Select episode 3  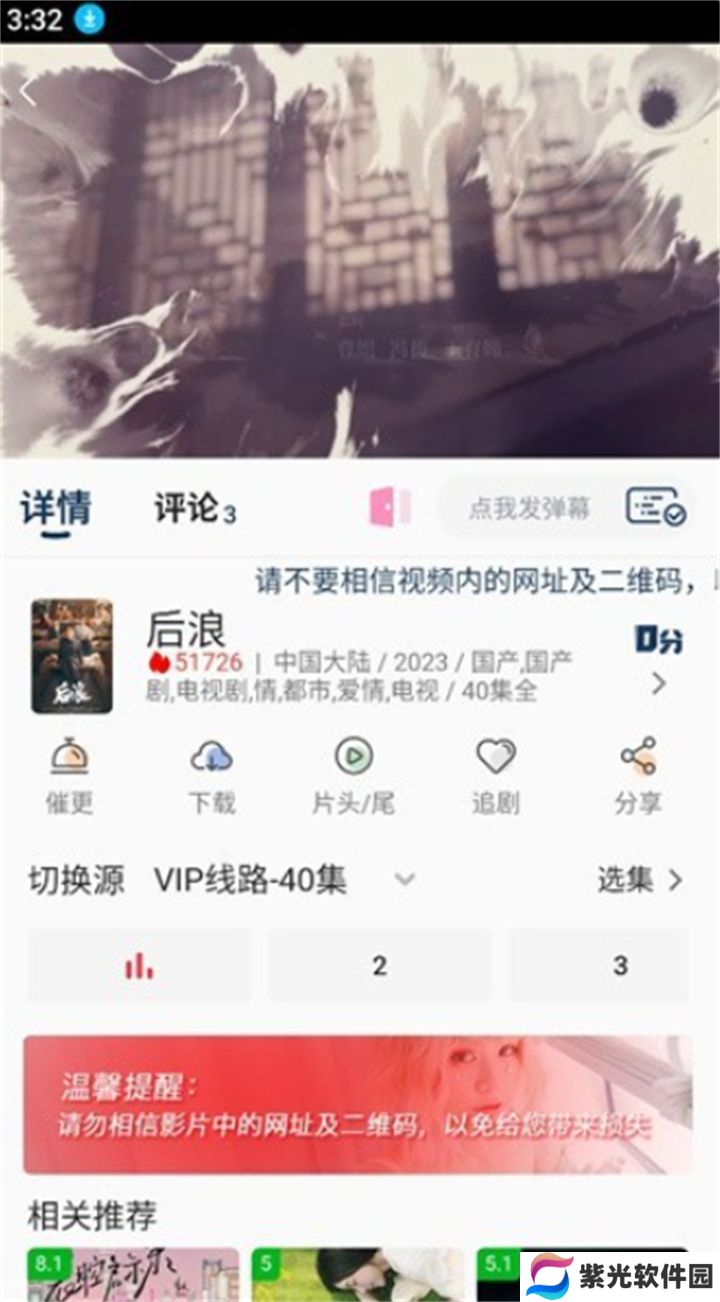tap(620, 966)
